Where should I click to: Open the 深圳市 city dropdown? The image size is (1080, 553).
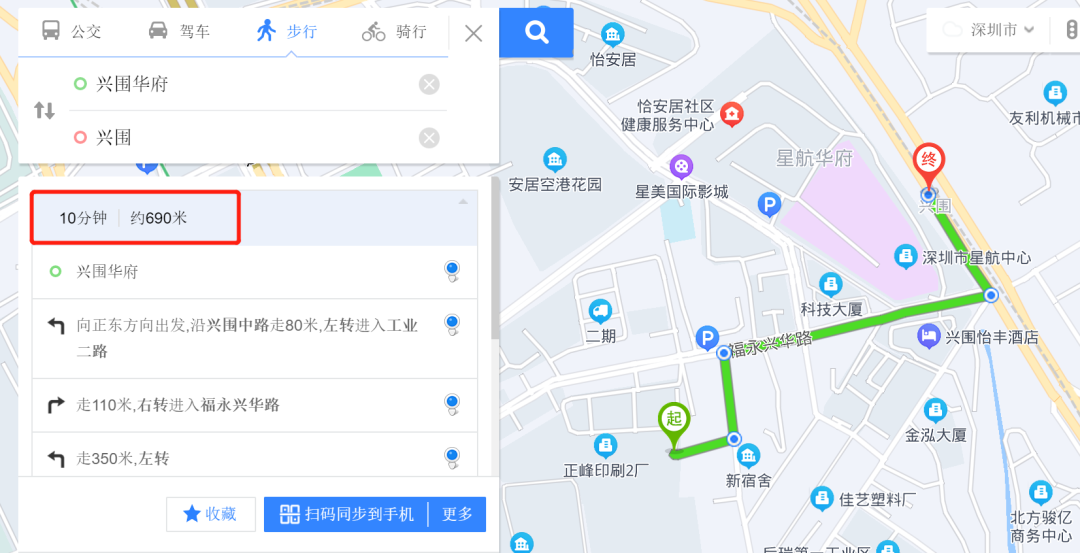[992, 30]
